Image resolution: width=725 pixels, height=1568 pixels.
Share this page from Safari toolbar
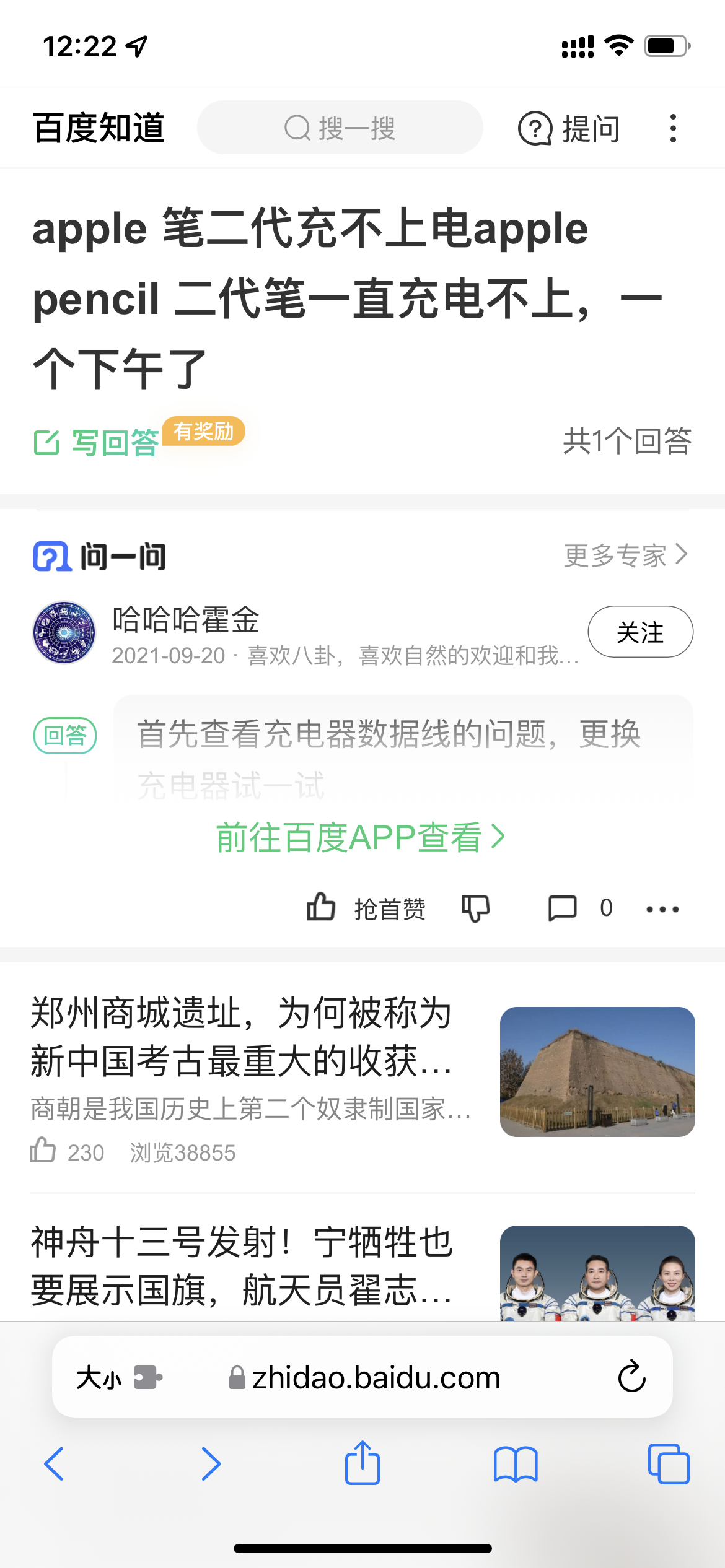pos(362,1463)
